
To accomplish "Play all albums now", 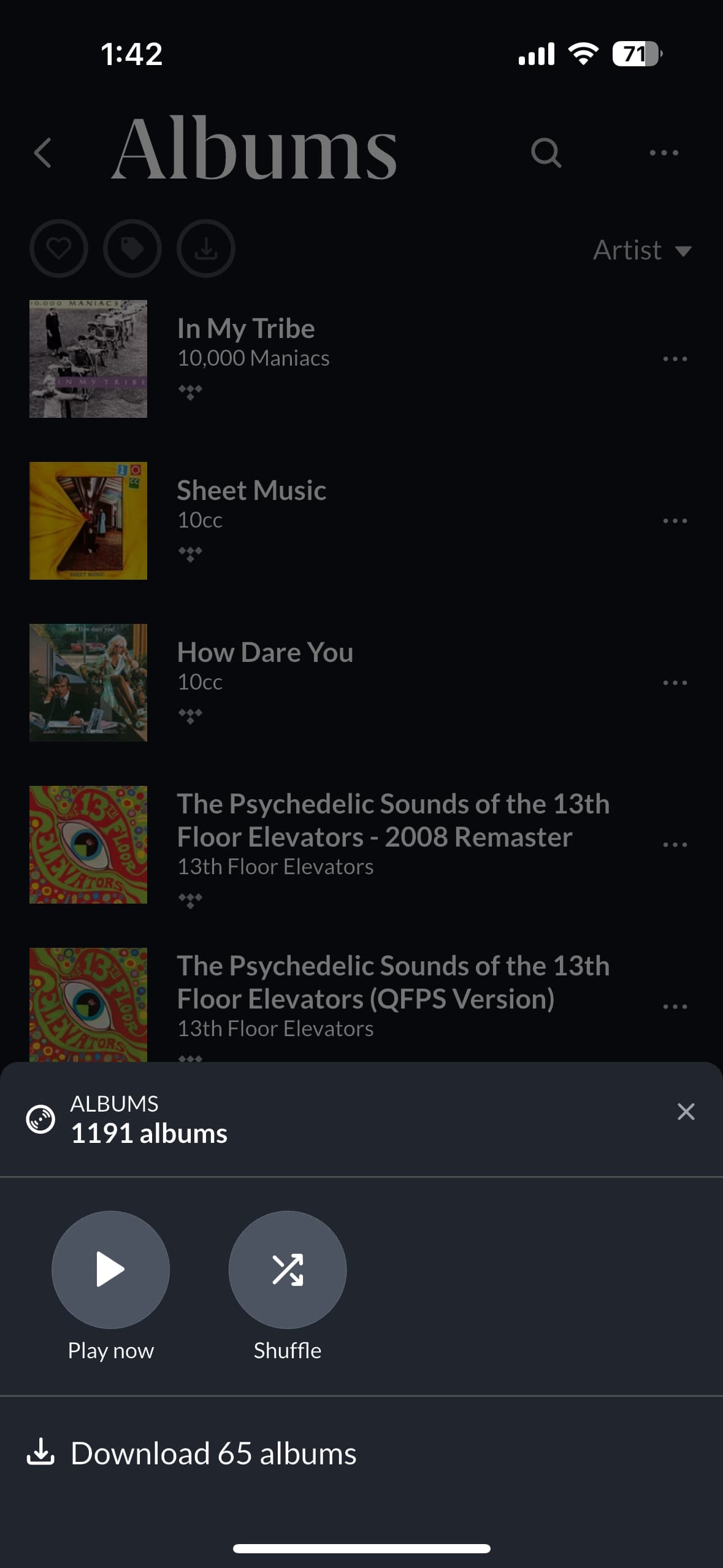I will pos(110,1269).
